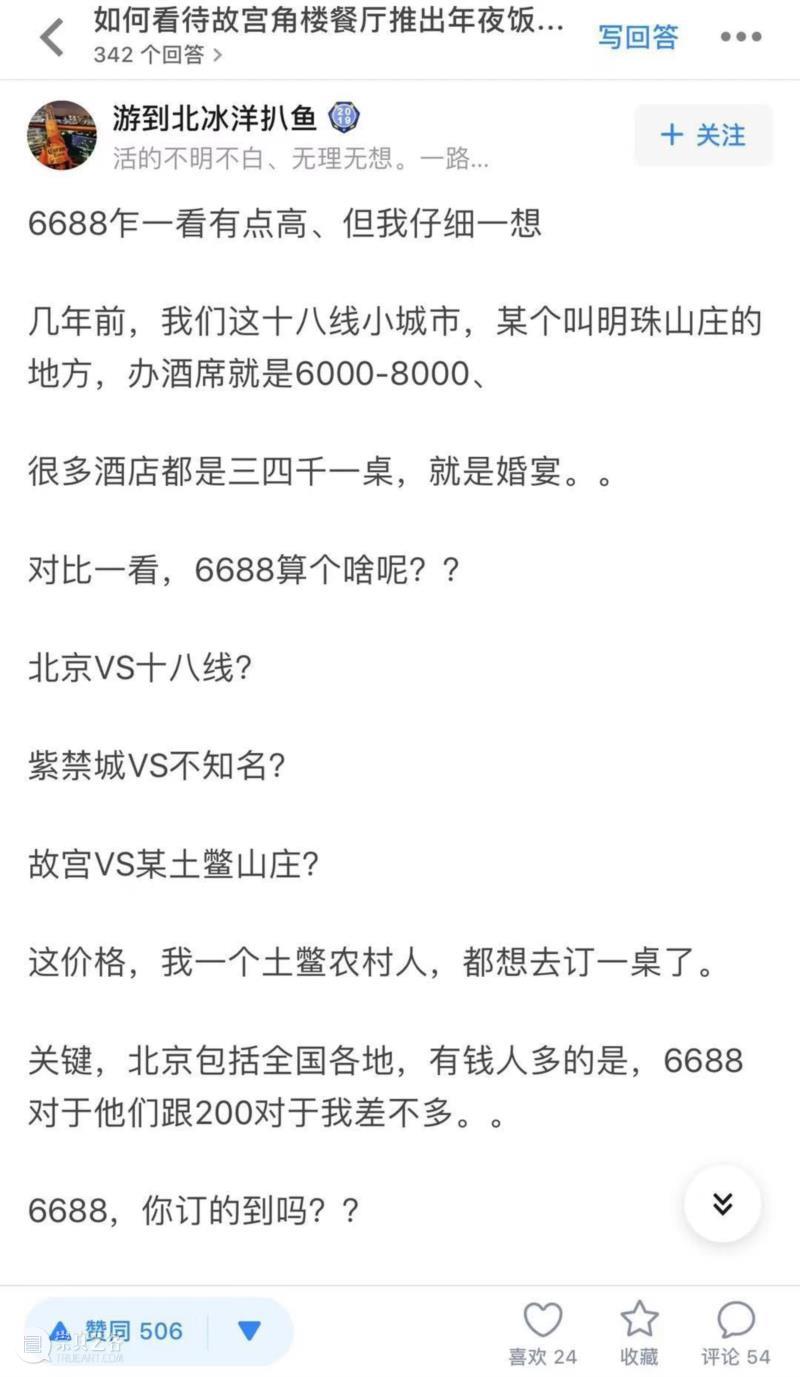800x1377 pixels.
Task: Like the answer via 喜欢 heart
Action: click(x=542, y=1332)
